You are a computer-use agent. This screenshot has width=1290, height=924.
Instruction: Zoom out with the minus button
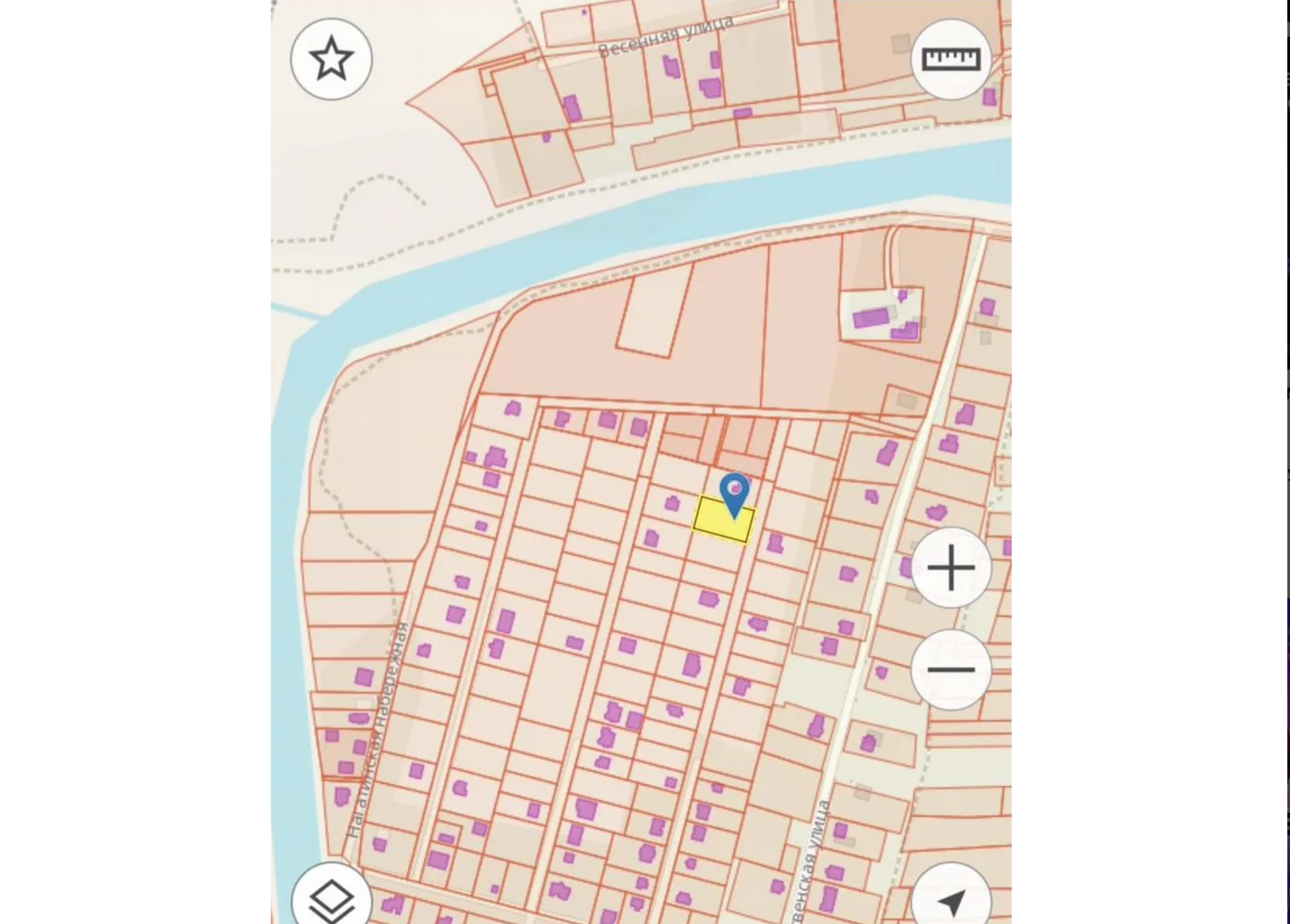click(951, 670)
